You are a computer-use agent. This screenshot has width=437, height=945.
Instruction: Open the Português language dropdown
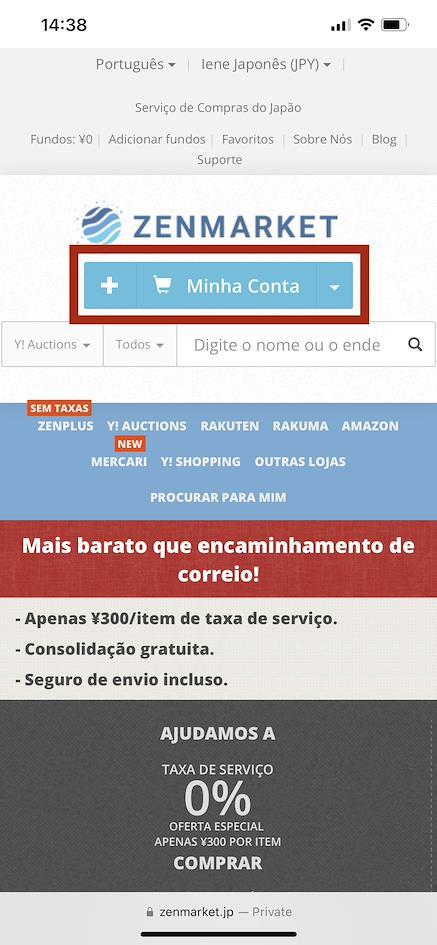pyautogui.click(x=136, y=64)
